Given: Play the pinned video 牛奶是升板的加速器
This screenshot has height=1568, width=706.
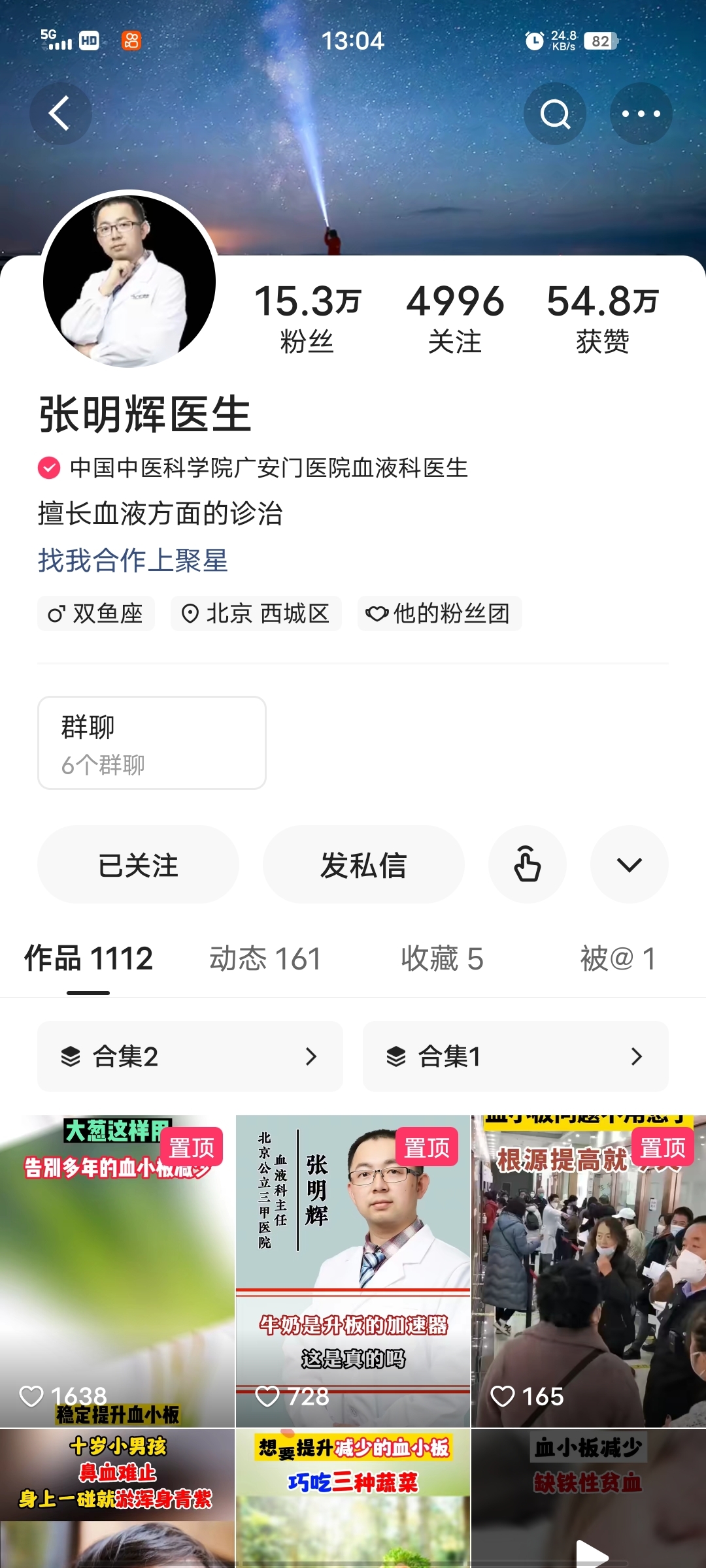Looking at the screenshot, I should coord(353,1271).
